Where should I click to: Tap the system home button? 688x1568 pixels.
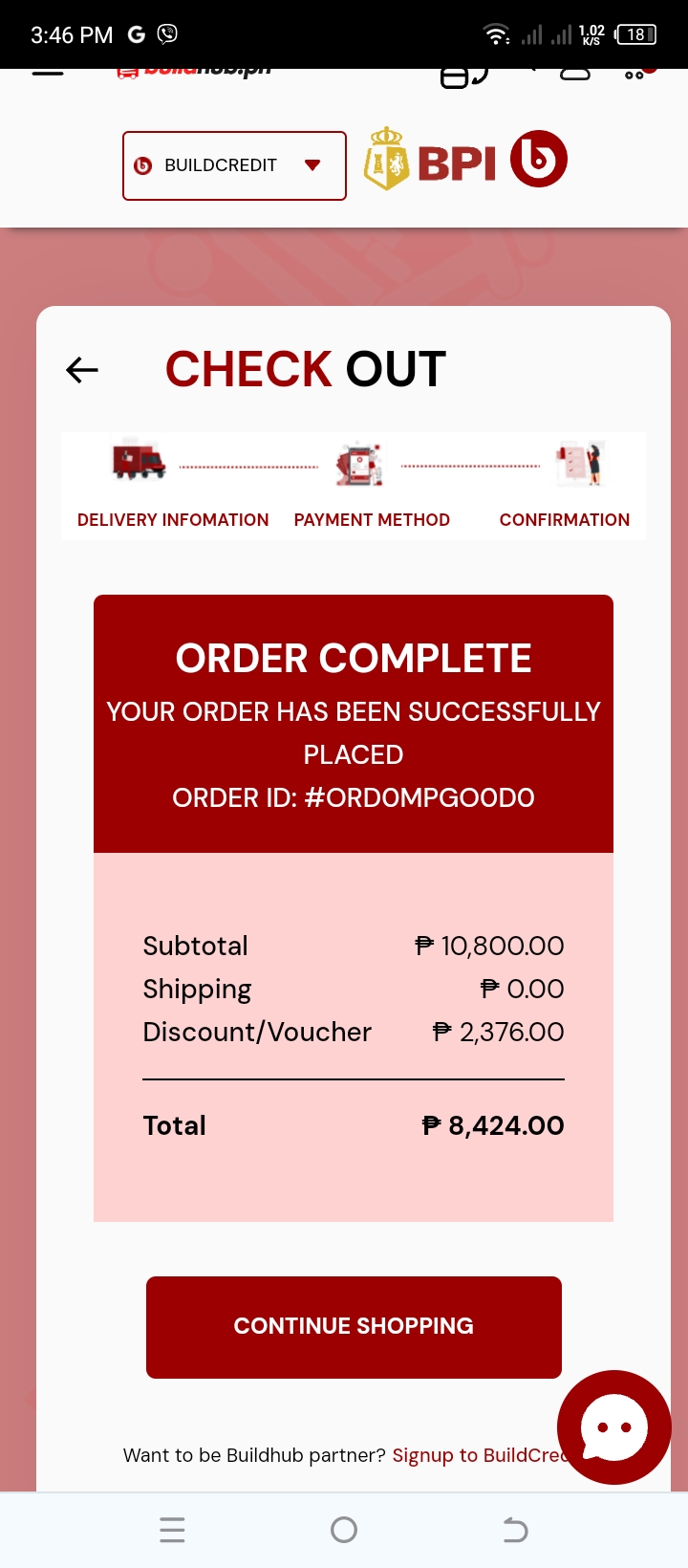(x=344, y=1530)
